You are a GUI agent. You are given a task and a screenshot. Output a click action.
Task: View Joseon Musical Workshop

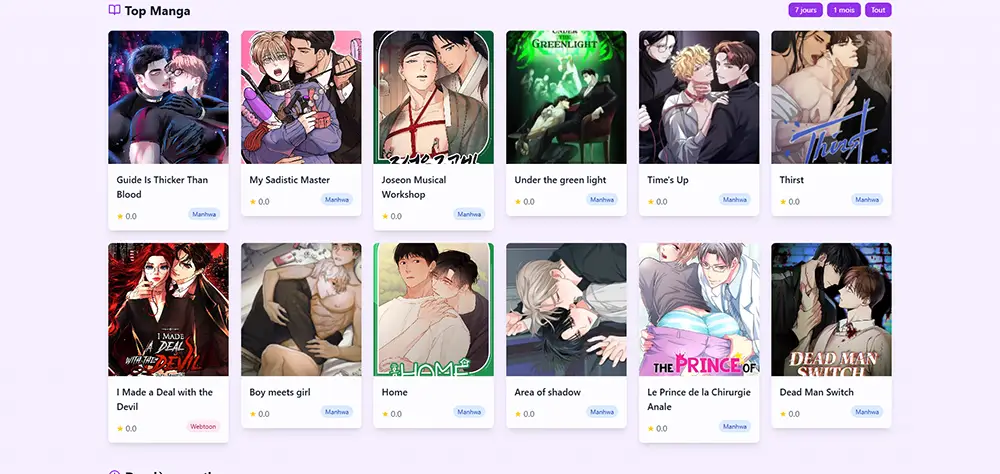[433, 100]
